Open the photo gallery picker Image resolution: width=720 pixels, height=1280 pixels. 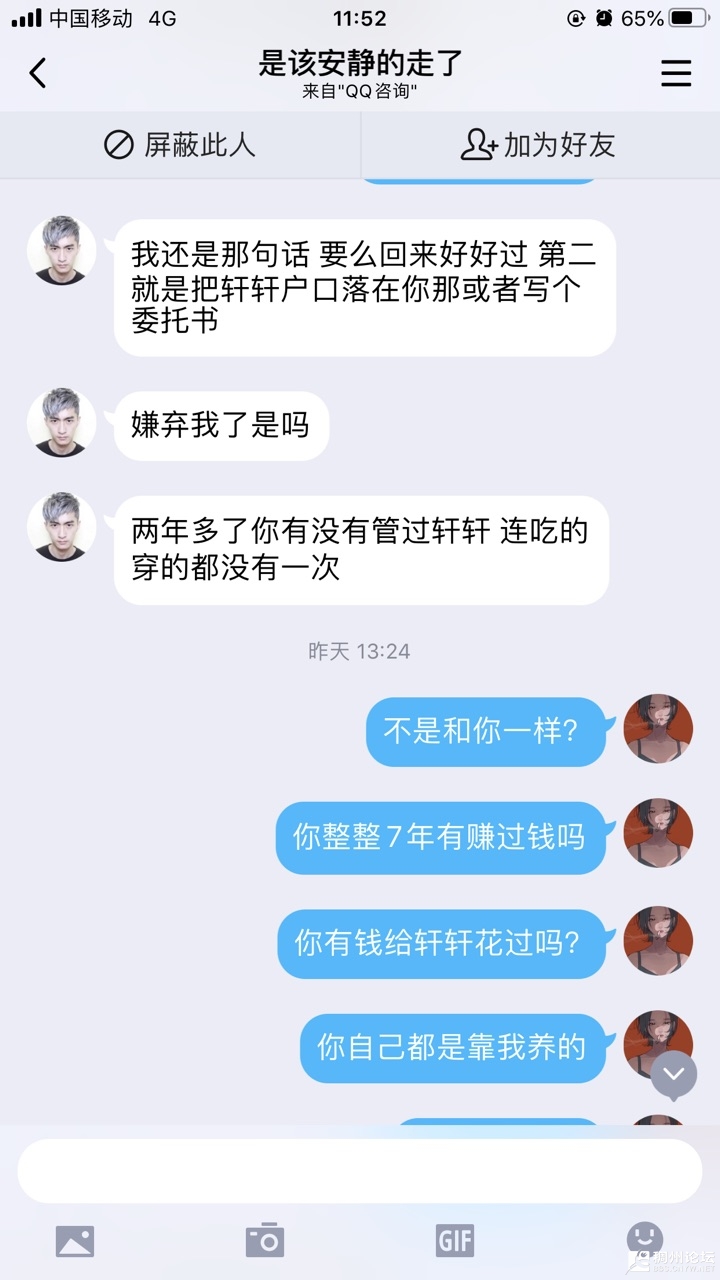75,1241
